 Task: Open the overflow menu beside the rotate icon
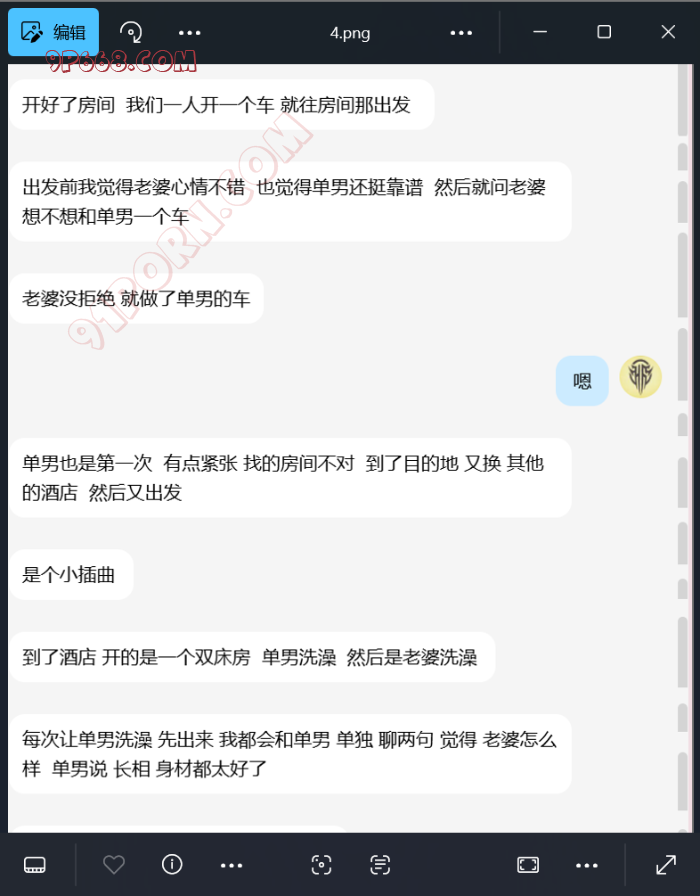click(x=189, y=32)
